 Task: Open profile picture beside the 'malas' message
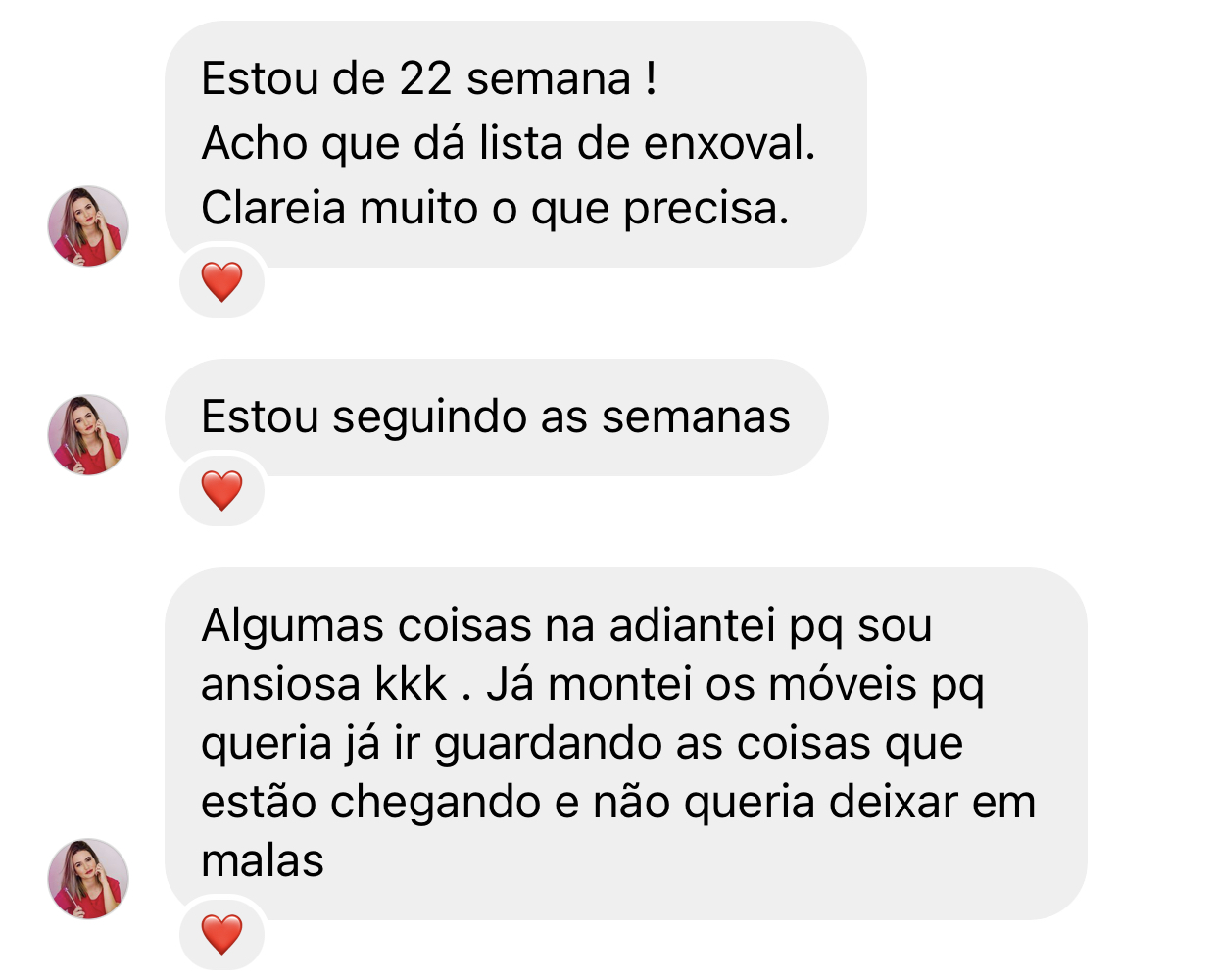88,878
